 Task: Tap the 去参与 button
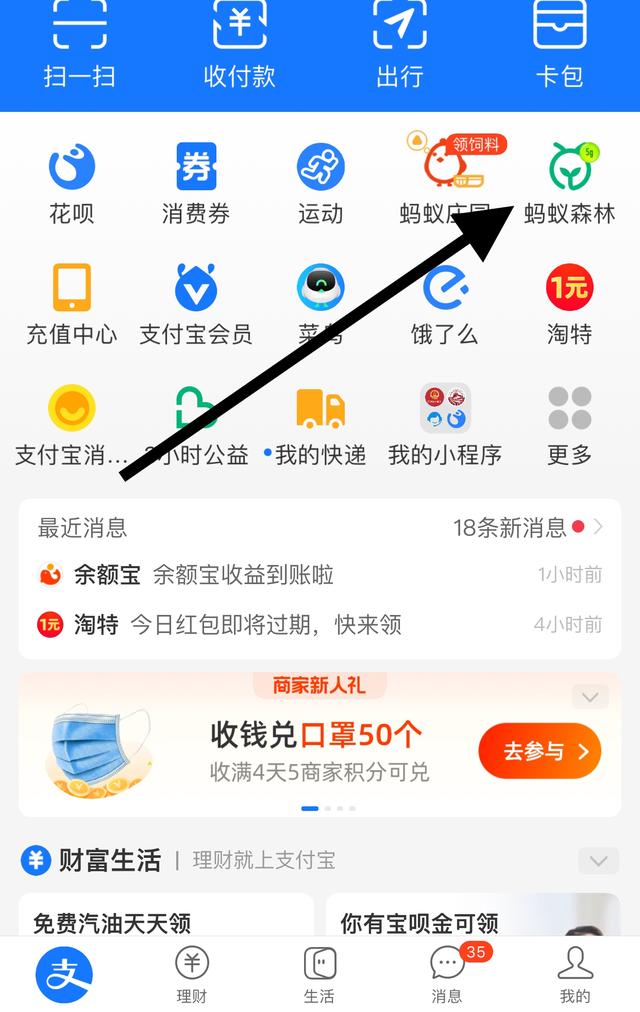pos(539,751)
